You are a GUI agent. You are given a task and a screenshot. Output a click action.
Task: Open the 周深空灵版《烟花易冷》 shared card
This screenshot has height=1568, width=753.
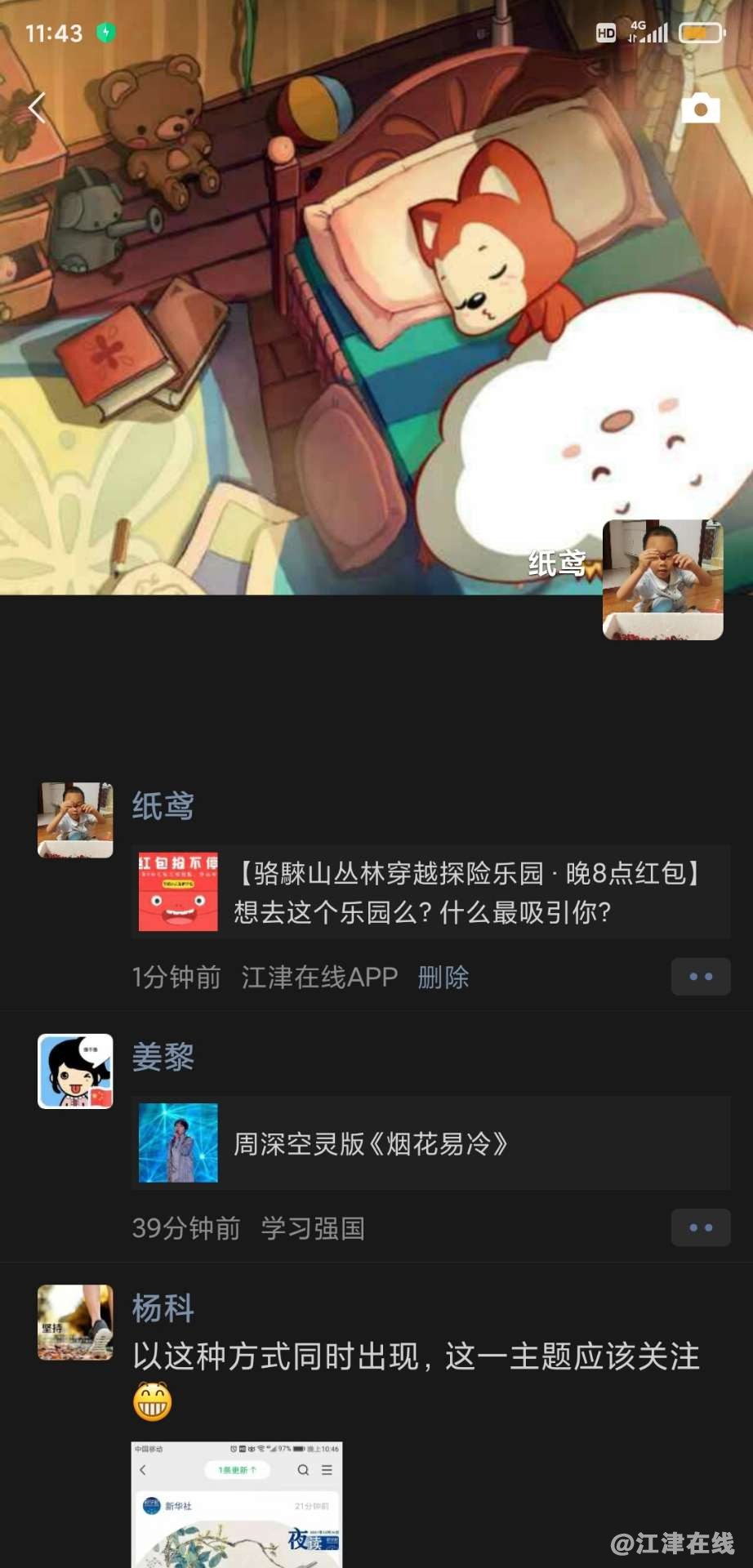pos(431,1143)
